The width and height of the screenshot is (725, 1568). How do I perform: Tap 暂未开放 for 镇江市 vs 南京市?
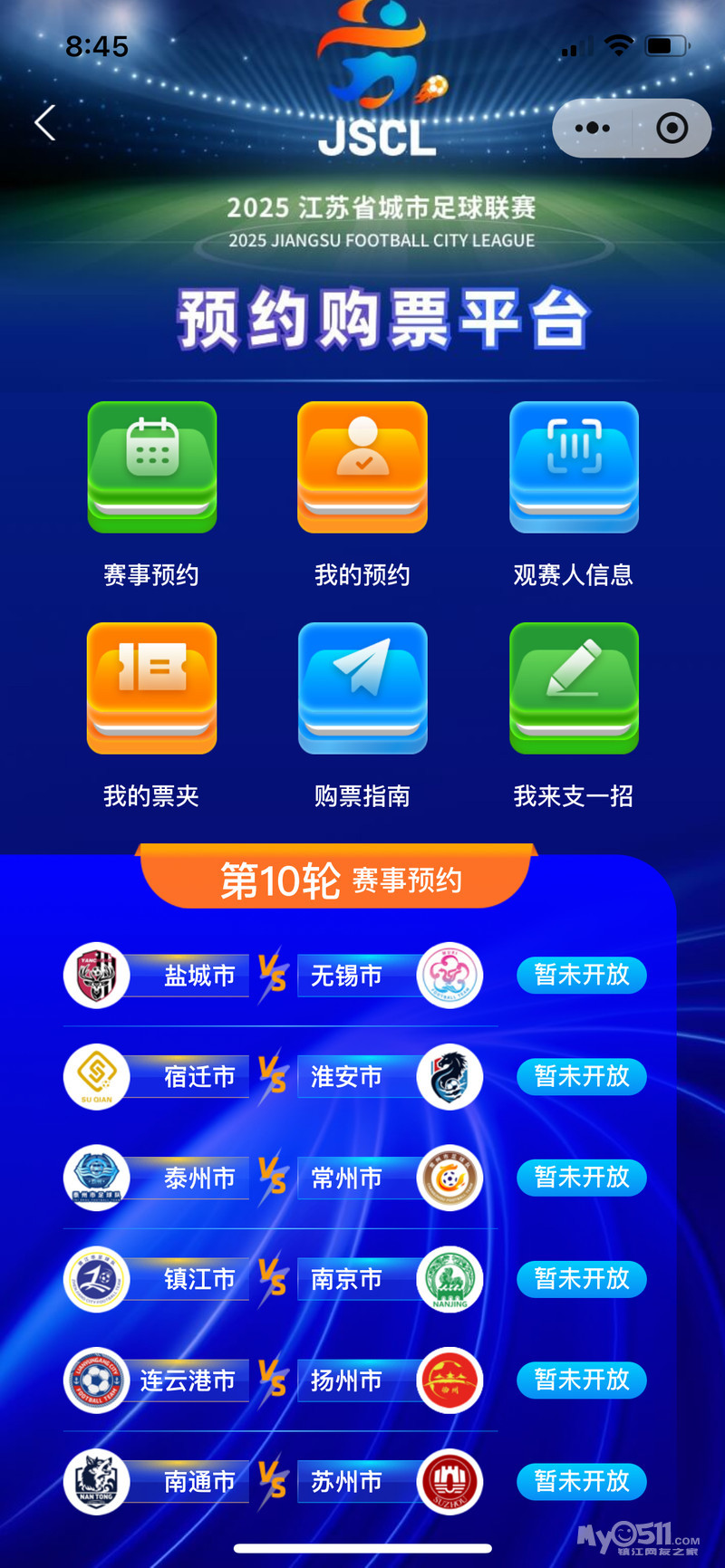[x=581, y=1279]
